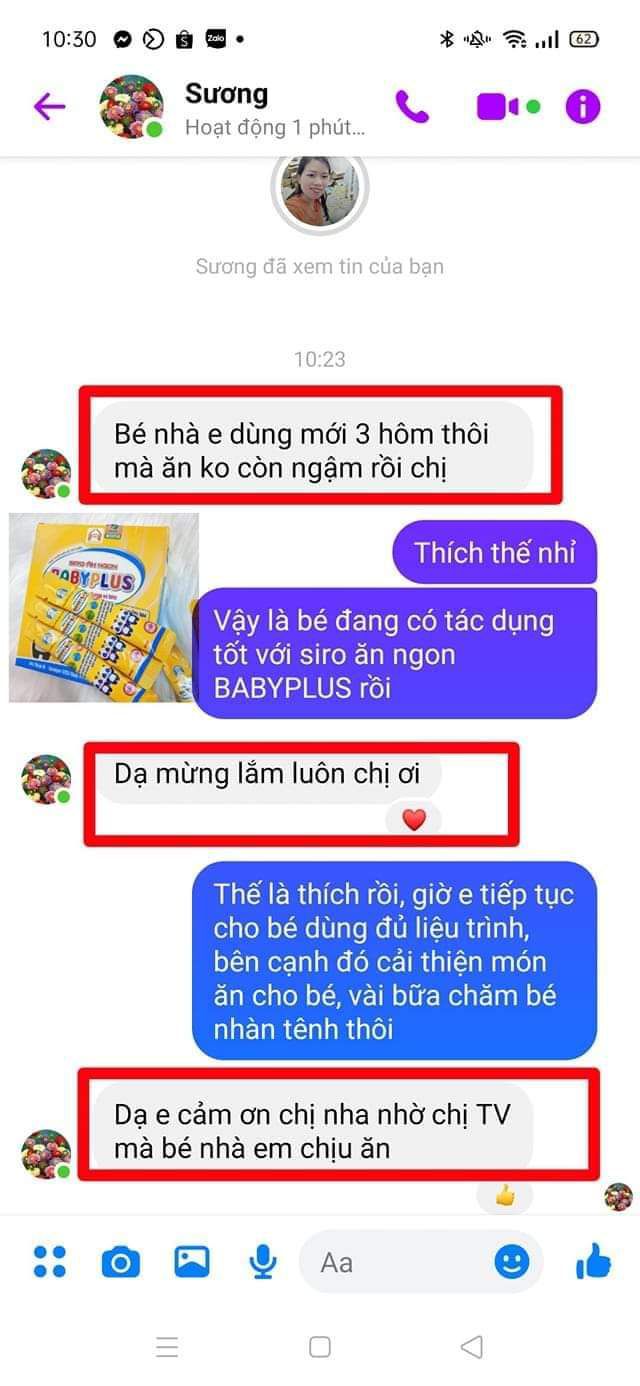
Task: Open the camera to take a photo
Action: tap(120, 1263)
